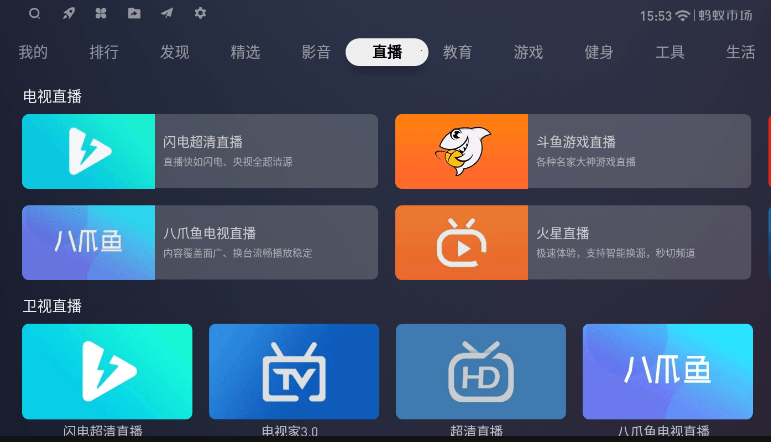This screenshot has height=442, width=771.
Task: Open the settings gear
Action: 200,14
